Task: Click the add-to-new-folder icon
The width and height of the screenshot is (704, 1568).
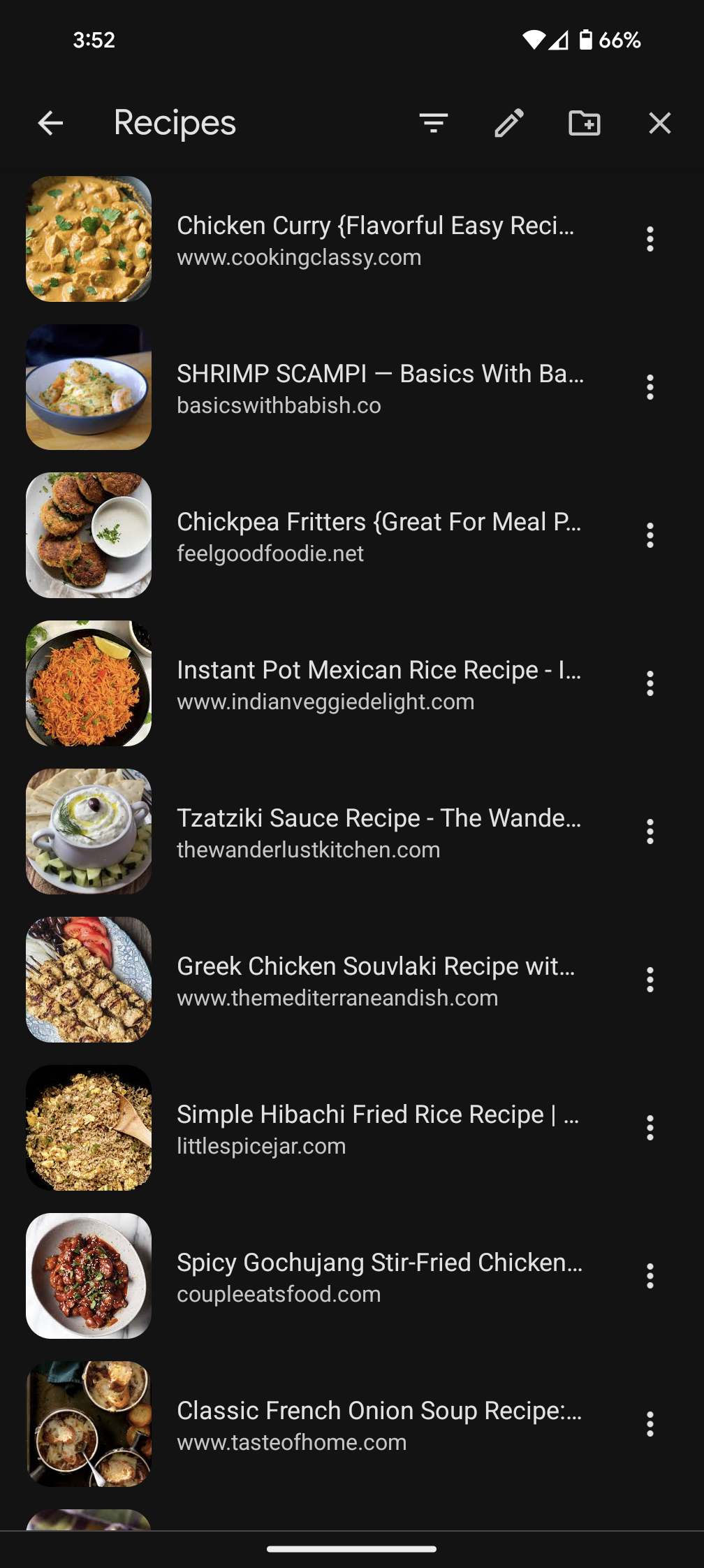Action: point(585,123)
